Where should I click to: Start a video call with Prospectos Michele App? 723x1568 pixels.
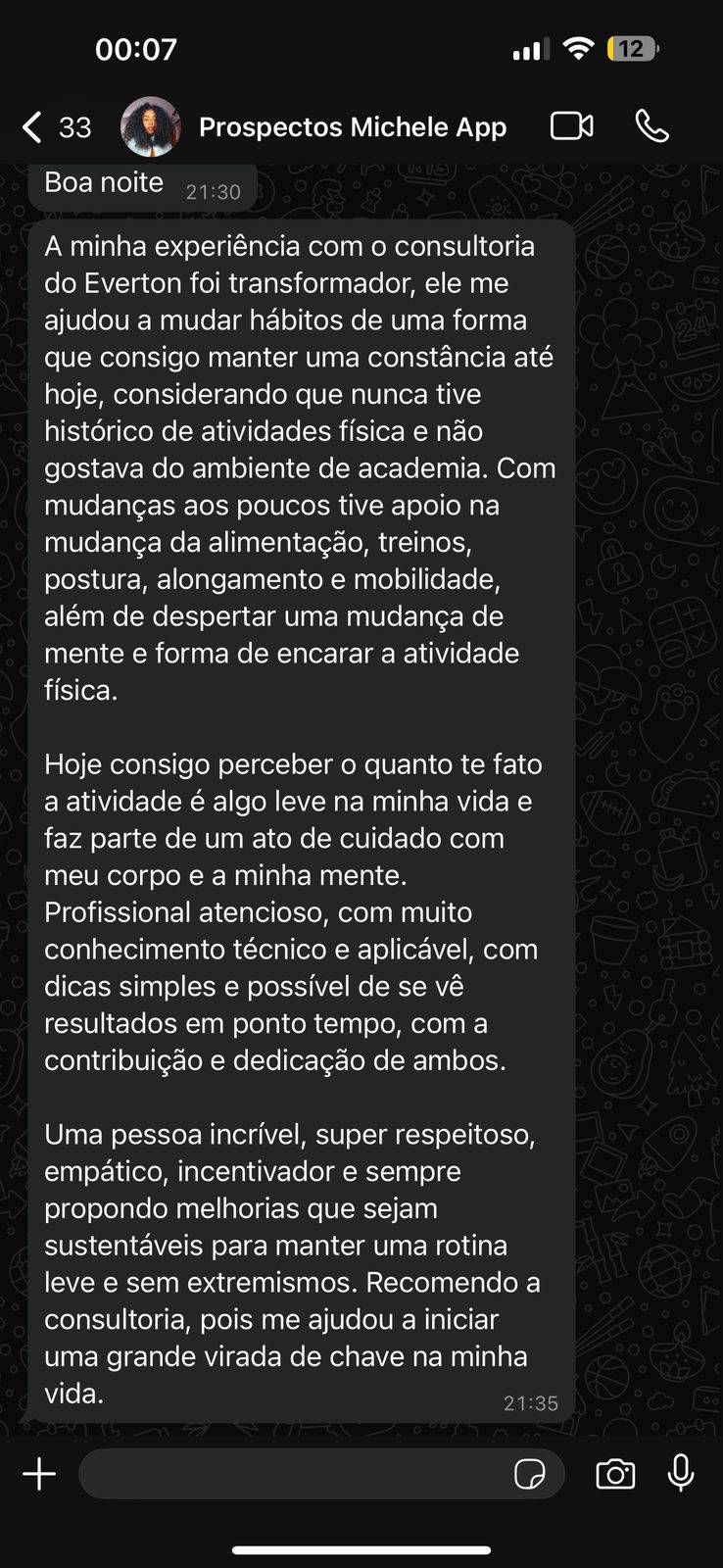click(572, 126)
